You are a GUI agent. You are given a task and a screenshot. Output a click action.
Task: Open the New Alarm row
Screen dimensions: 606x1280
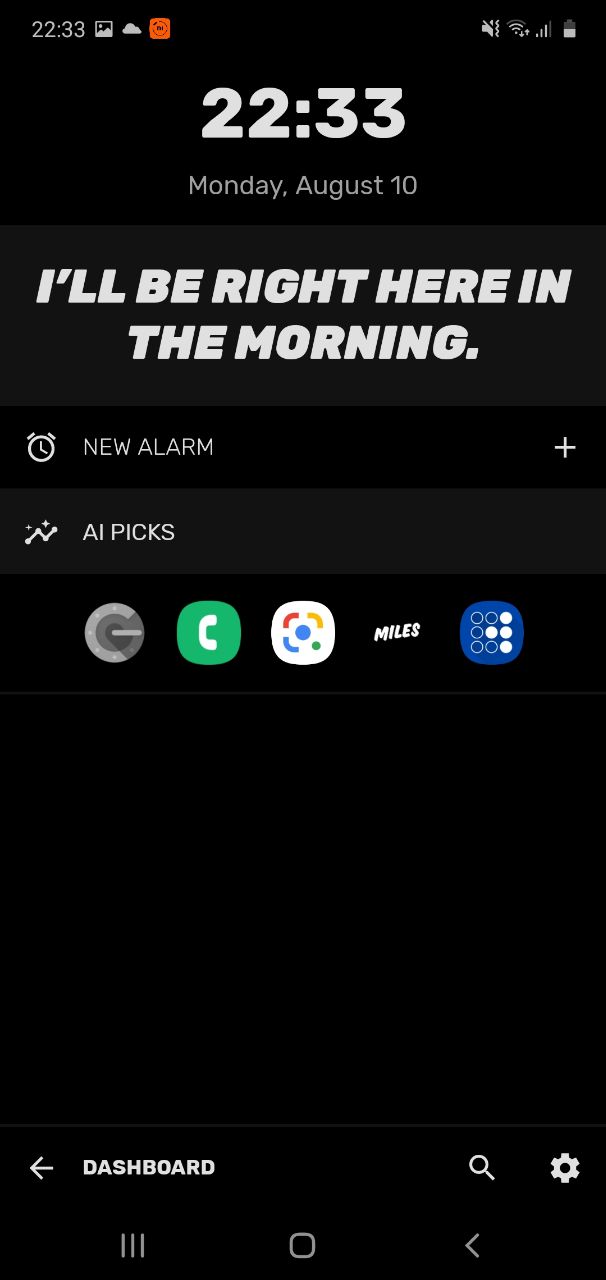pyautogui.click(x=148, y=447)
